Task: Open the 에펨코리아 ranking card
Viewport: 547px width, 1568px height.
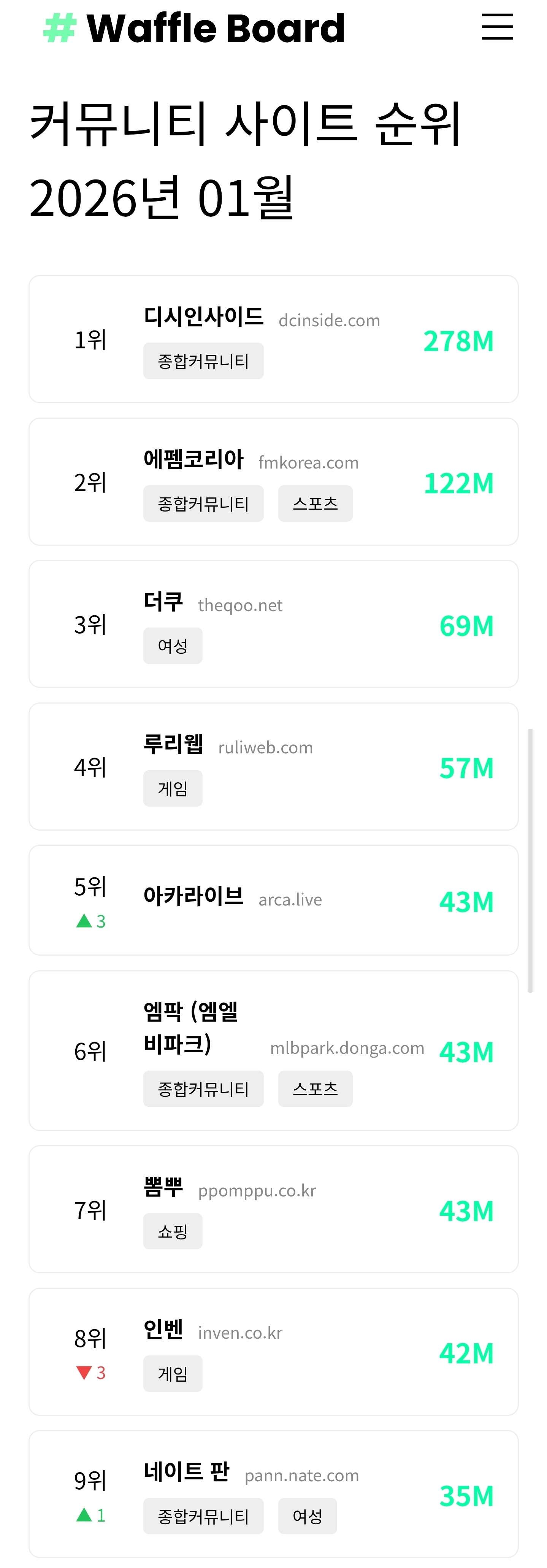Action: pyautogui.click(x=273, y=481)
